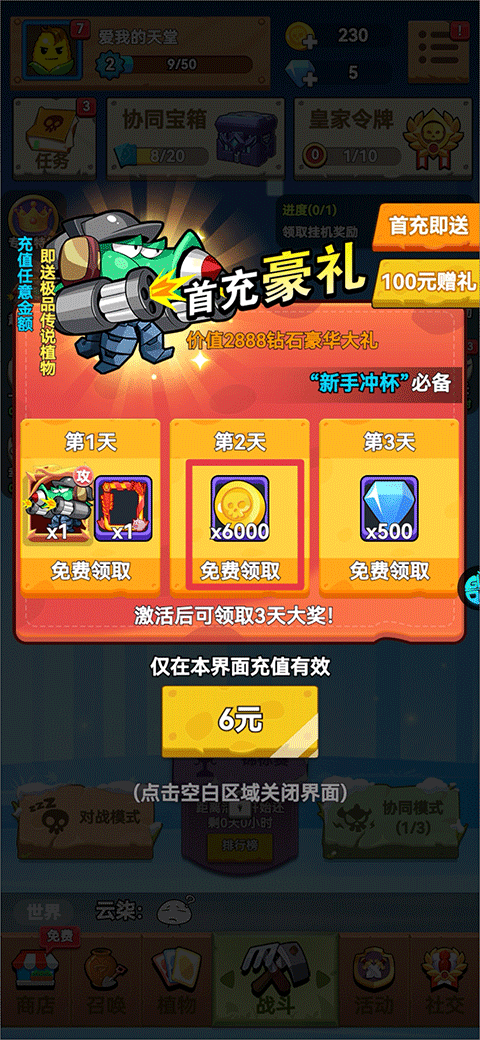The image size is (480, 1040).
Task: Switch to the 首充即送 tab
Action: point(426,226)
